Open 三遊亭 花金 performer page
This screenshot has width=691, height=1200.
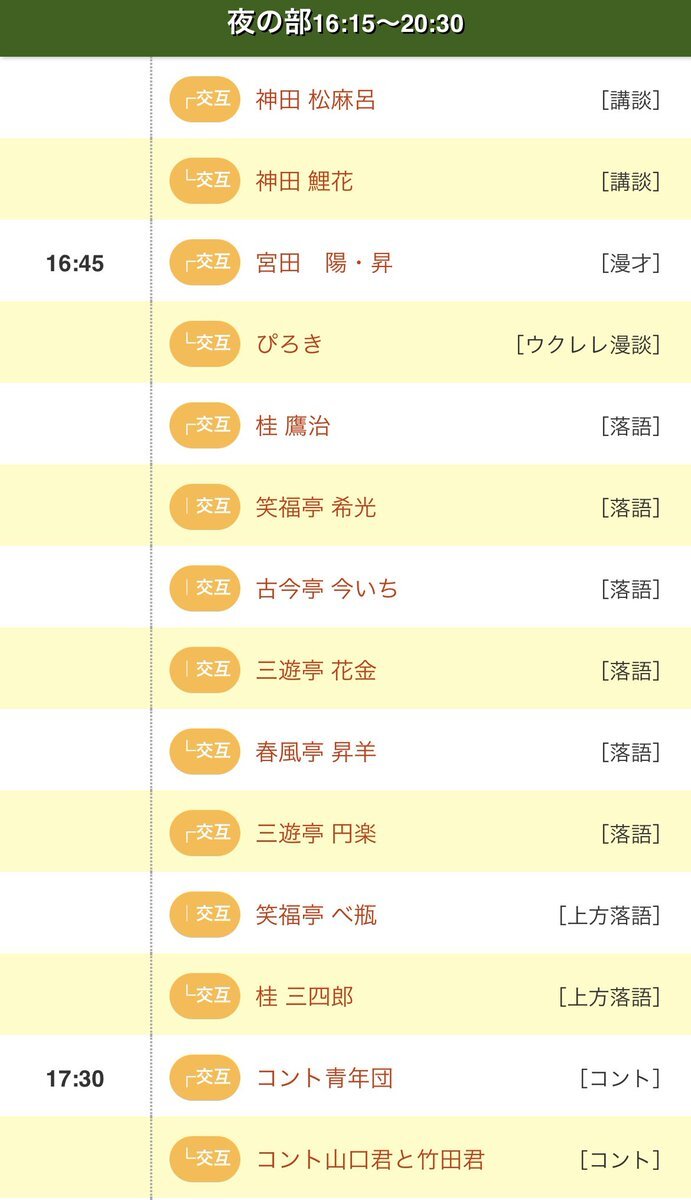coord(316,671)
